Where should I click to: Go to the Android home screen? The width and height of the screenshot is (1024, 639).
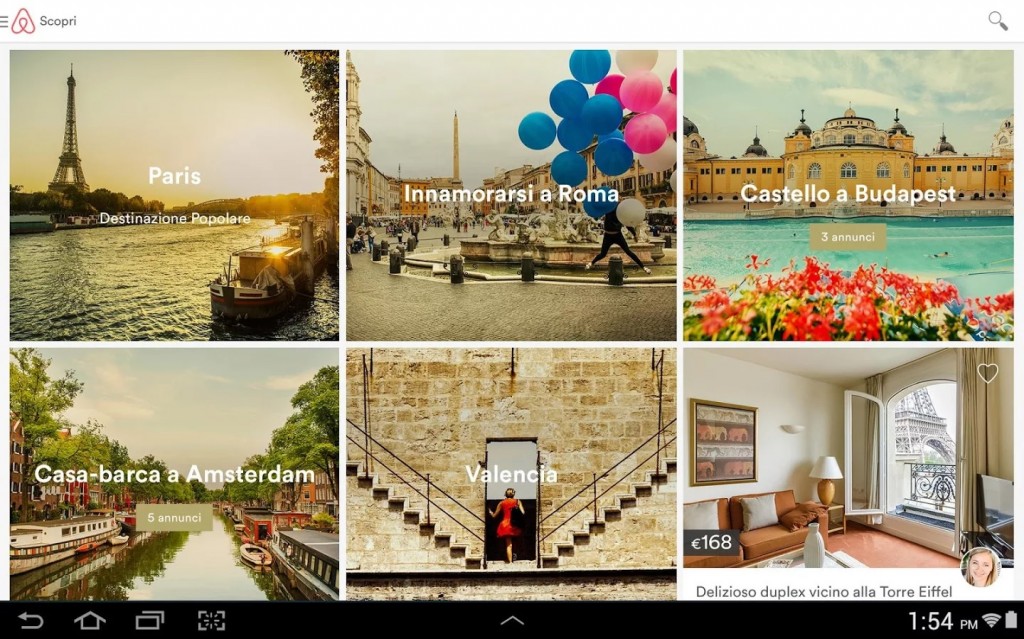(x=90, y=621)
